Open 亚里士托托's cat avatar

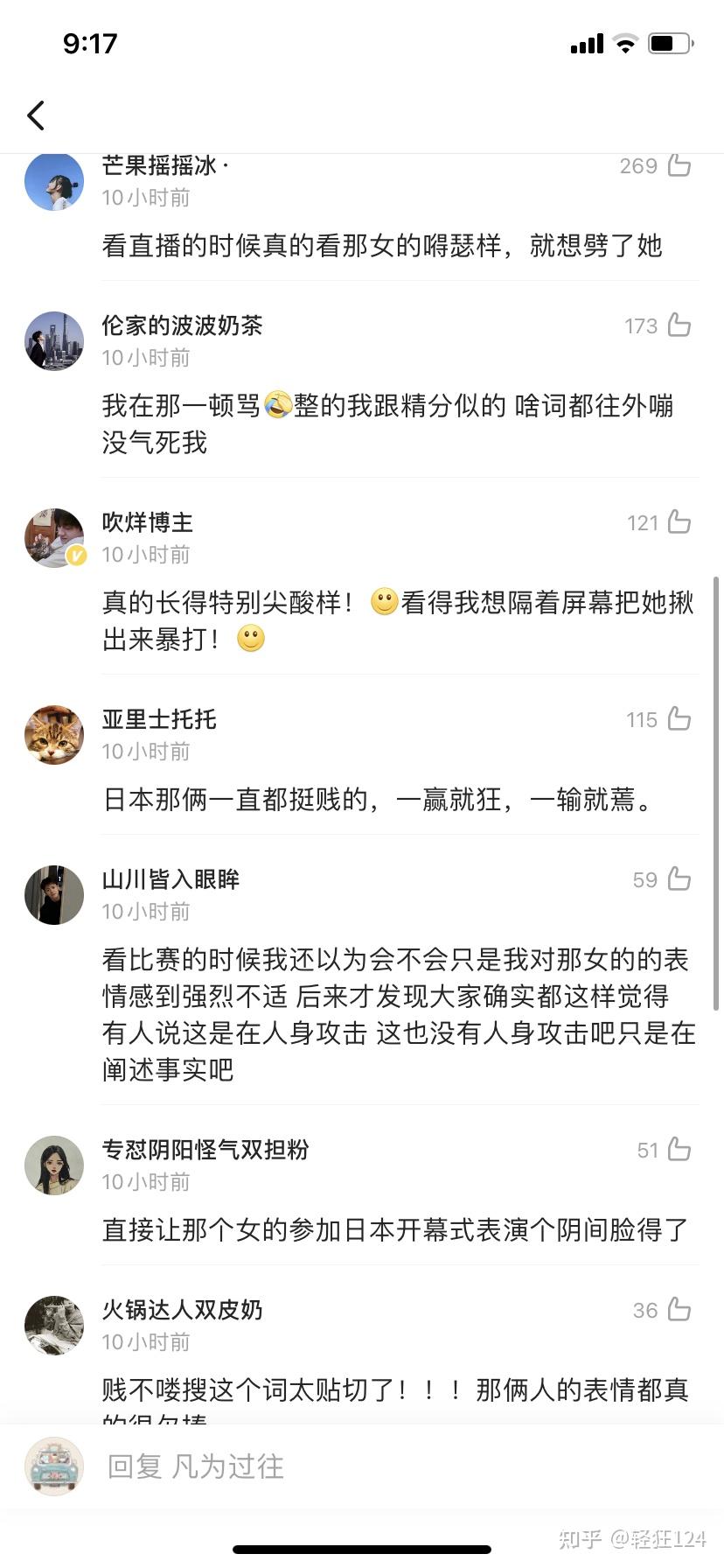point(54,735)
